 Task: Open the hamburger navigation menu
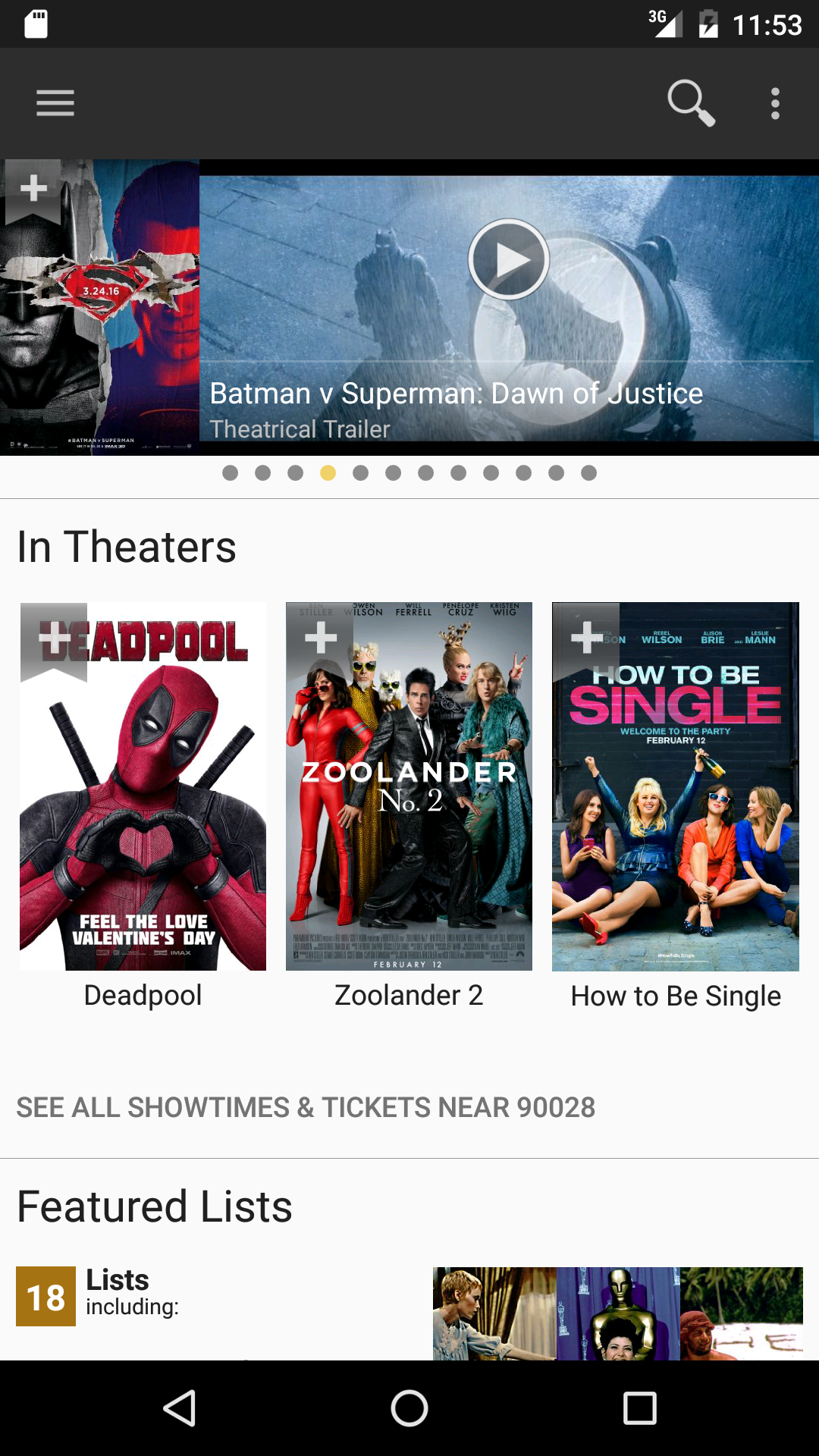[x=55, y=103]
